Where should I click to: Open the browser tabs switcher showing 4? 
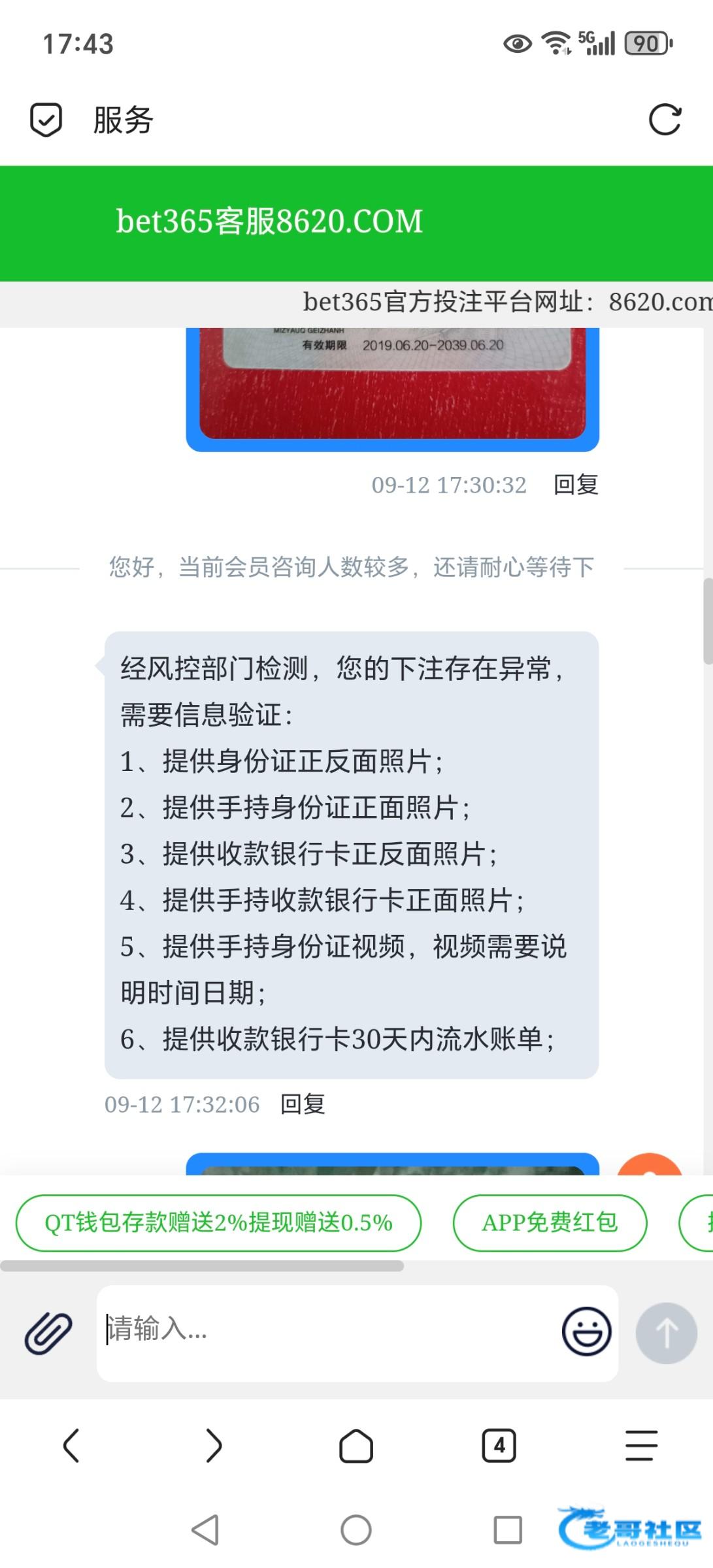(x=499, y=1445)
